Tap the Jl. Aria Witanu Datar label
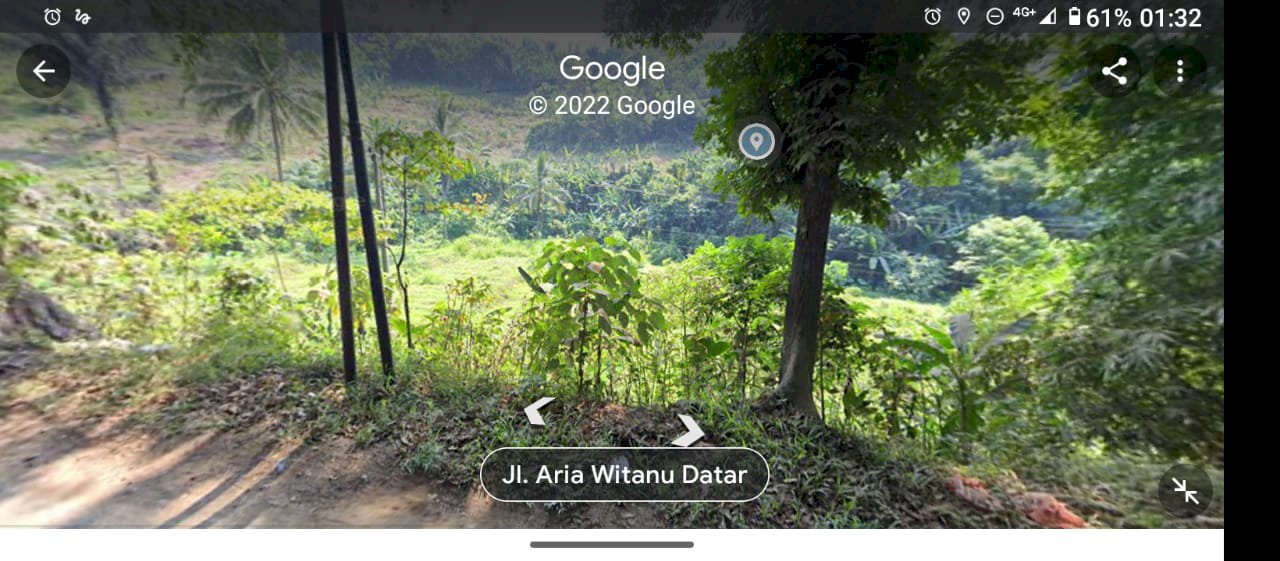 (624, 474)
